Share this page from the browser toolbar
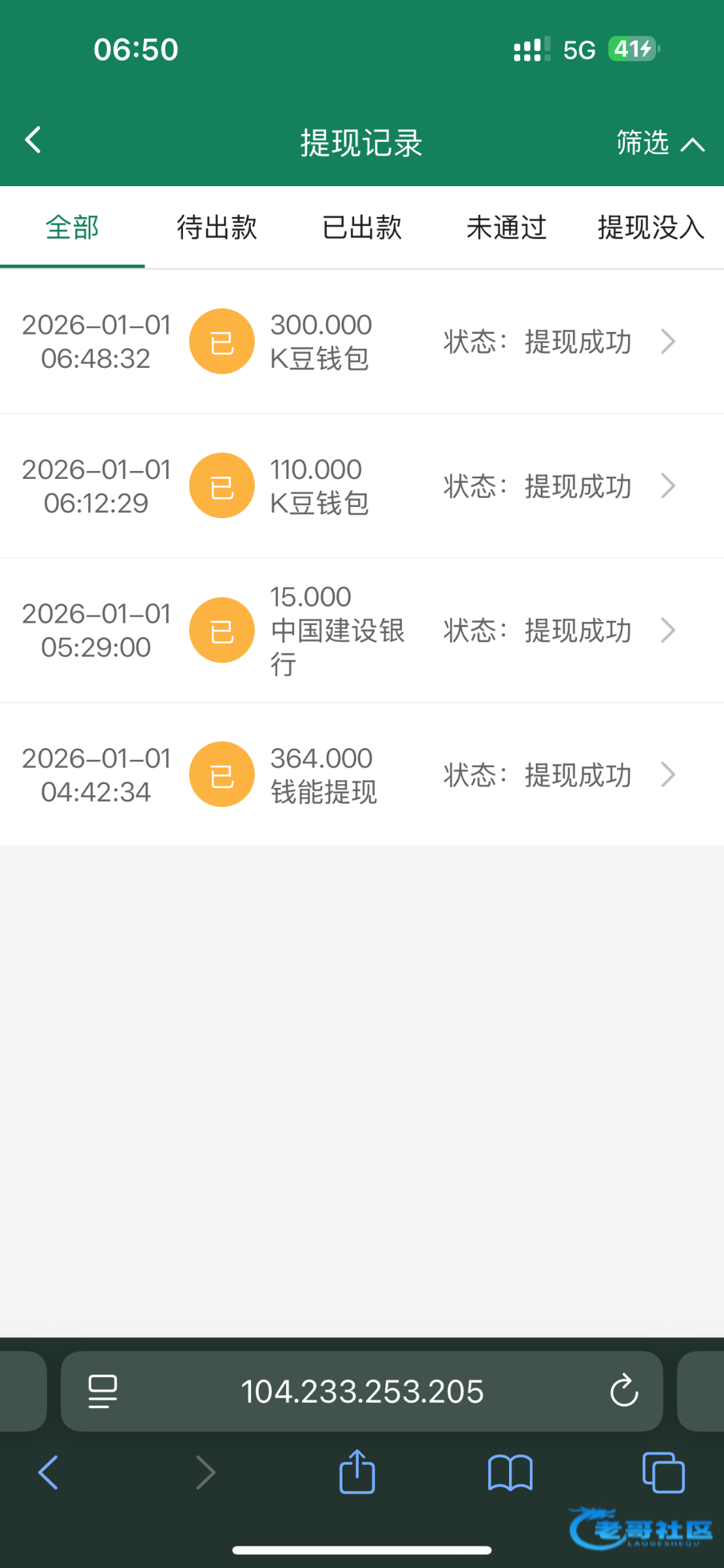The image size is (724, 1568). coord(357,1473)
